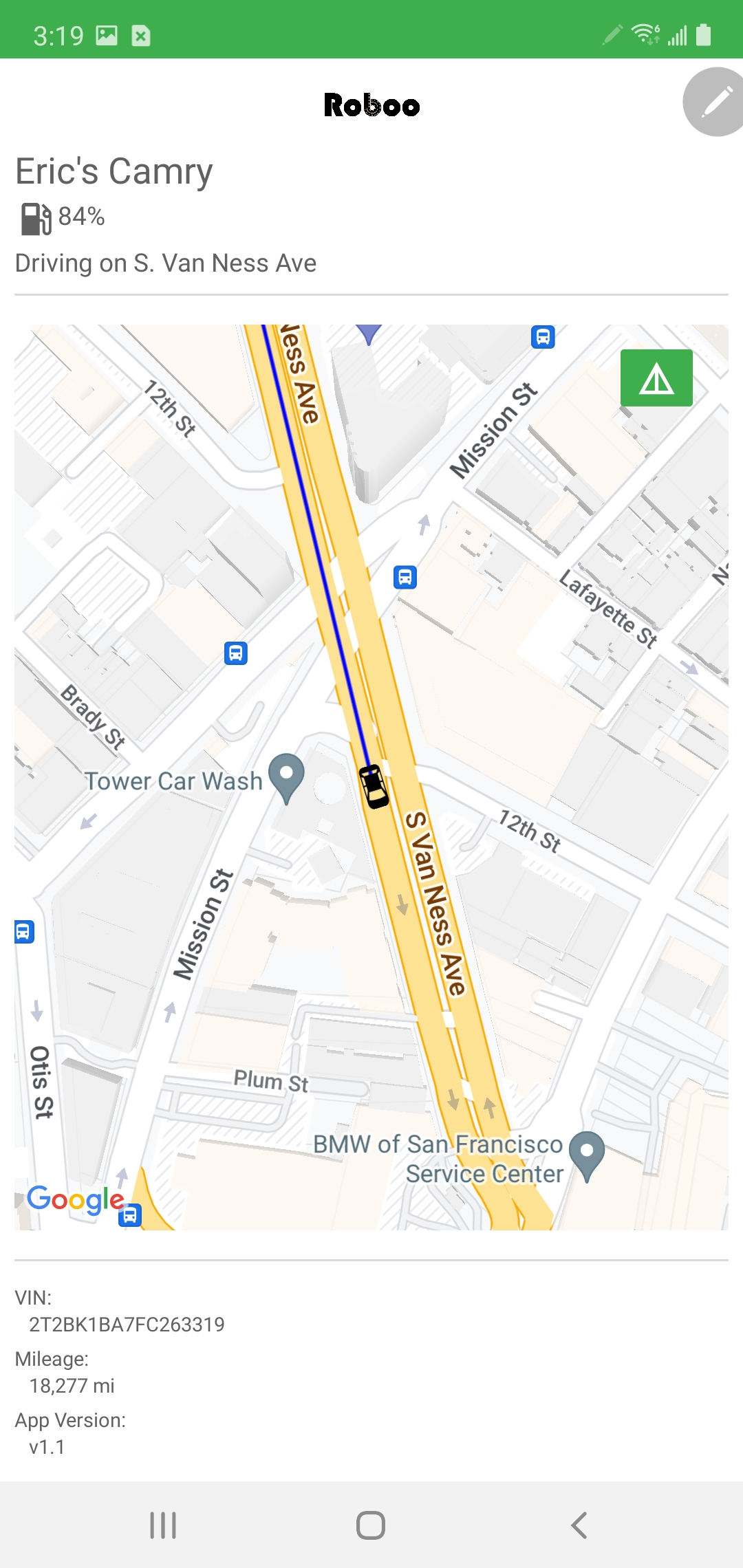This screenshot has width=743, height=1568.
Task: Tap the green warning triangle button
Action: point(656,378)
